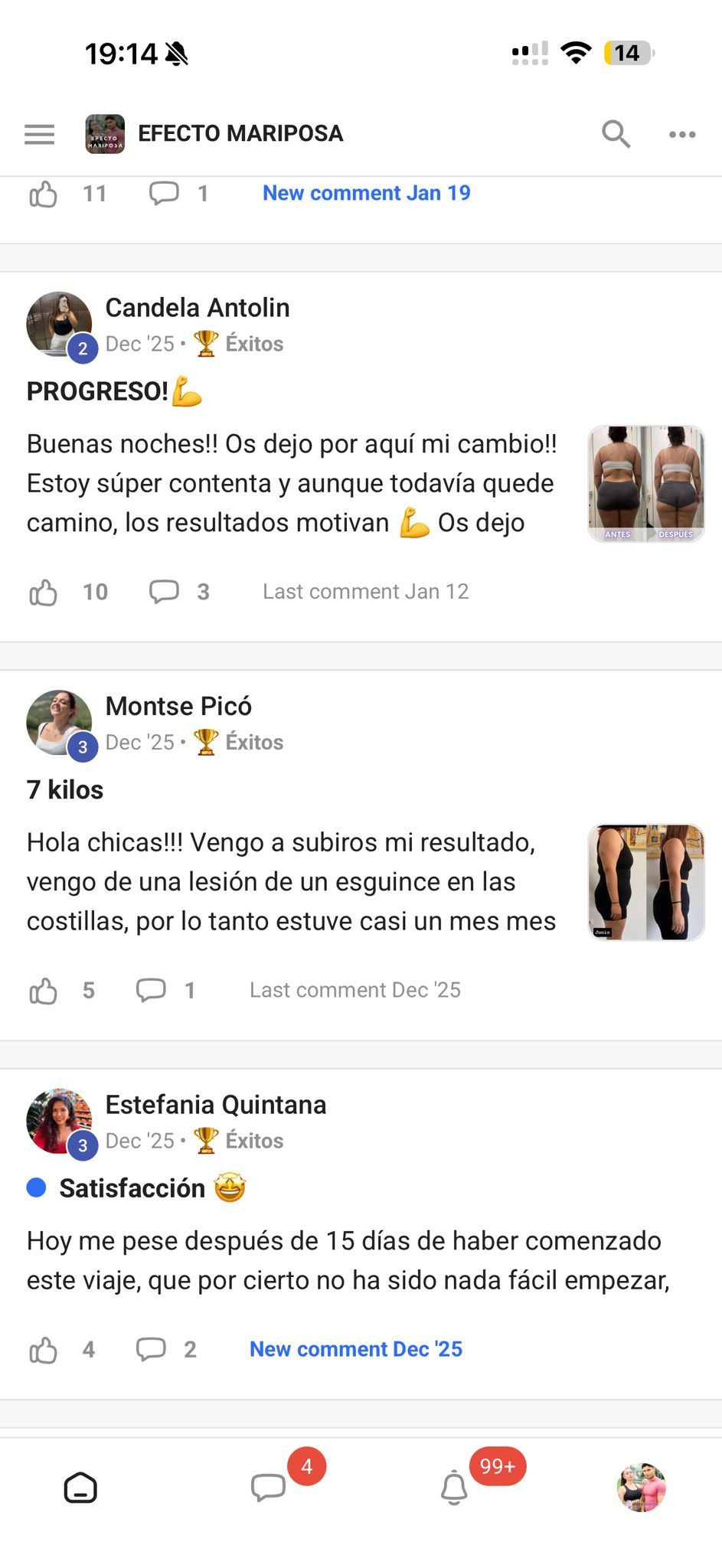
Task: Open comments on Estefania Quintana's post
Action: pos(151,1350)
